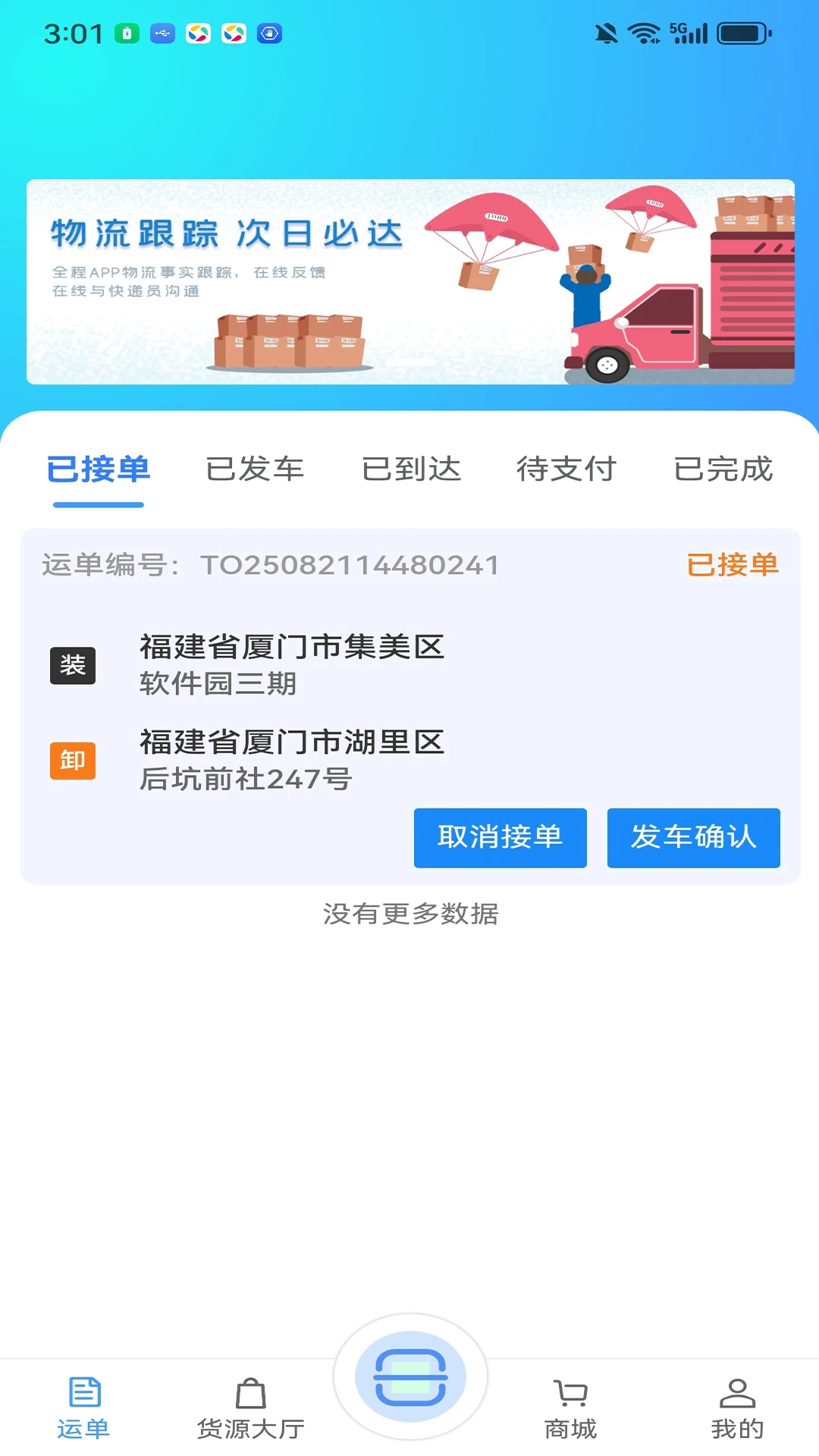819x1456 pixels.
Task: Tap the 装 loading location badge
Action: tap(73, 665)
